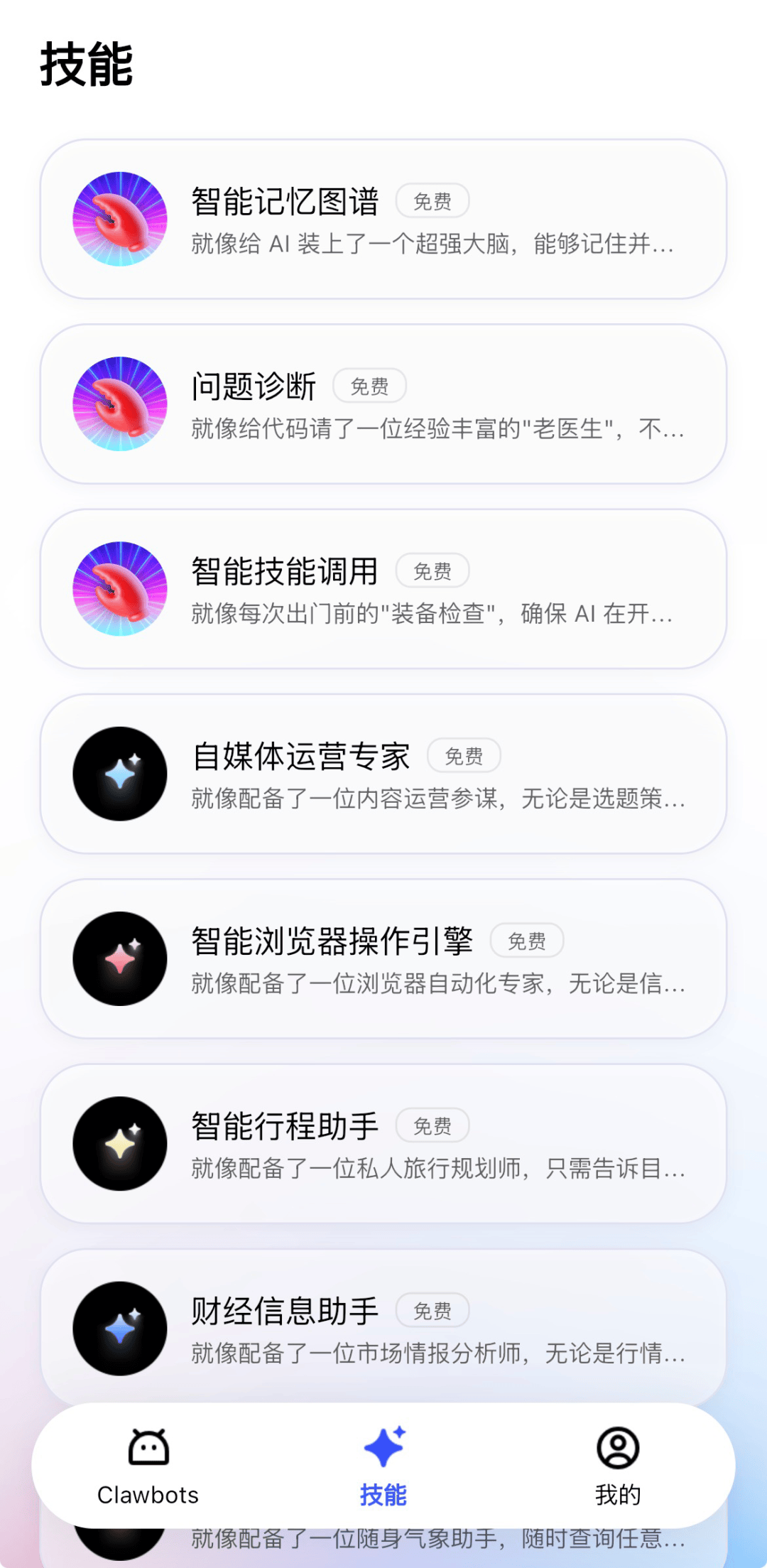
Task: Open the 智能记忆图谱 skill card
Action: point(383,220)
